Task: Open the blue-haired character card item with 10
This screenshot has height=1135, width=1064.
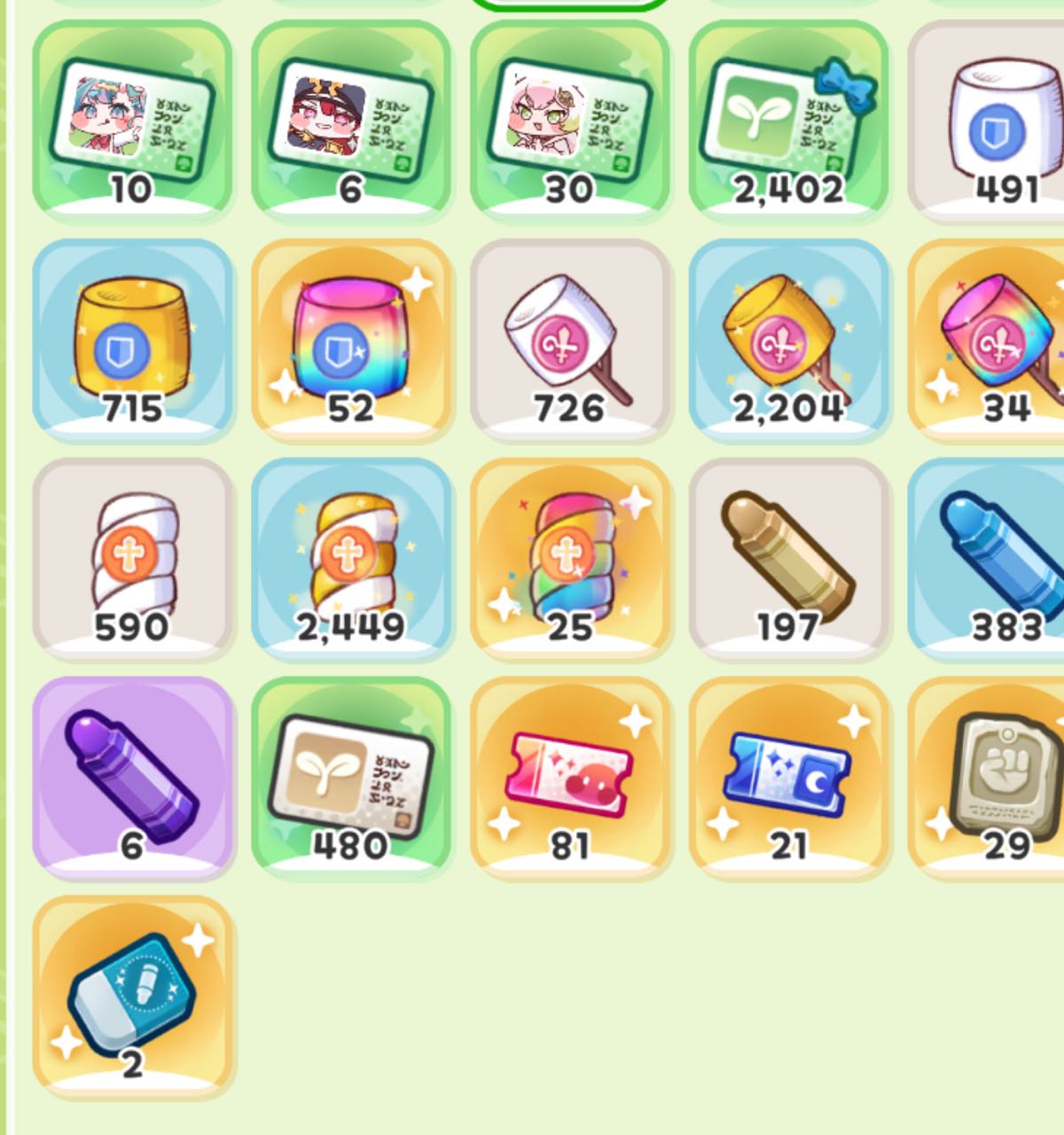Action: [133, 121]
